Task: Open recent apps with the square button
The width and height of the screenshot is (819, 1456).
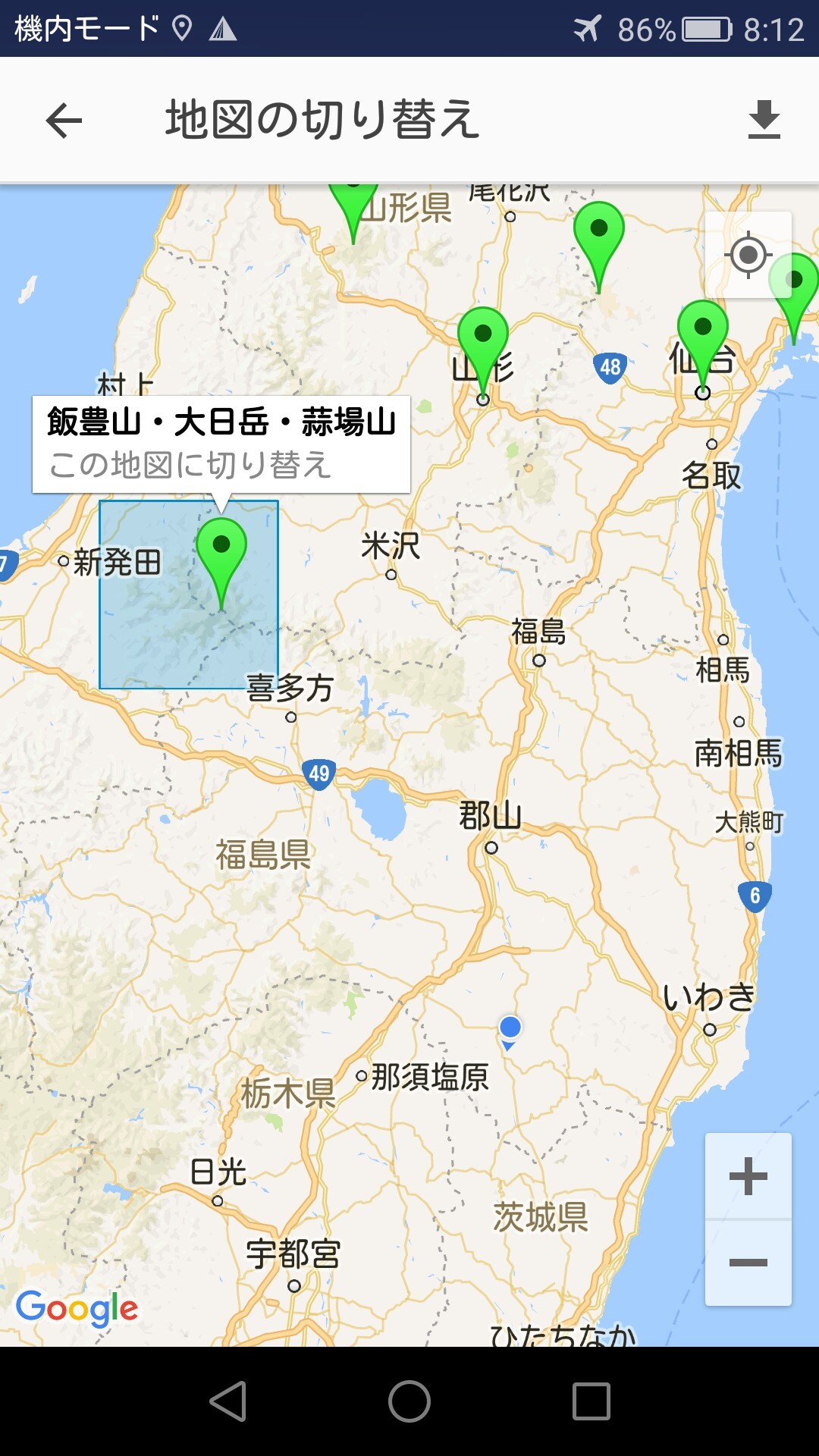Action: (x=591, y=1401)
